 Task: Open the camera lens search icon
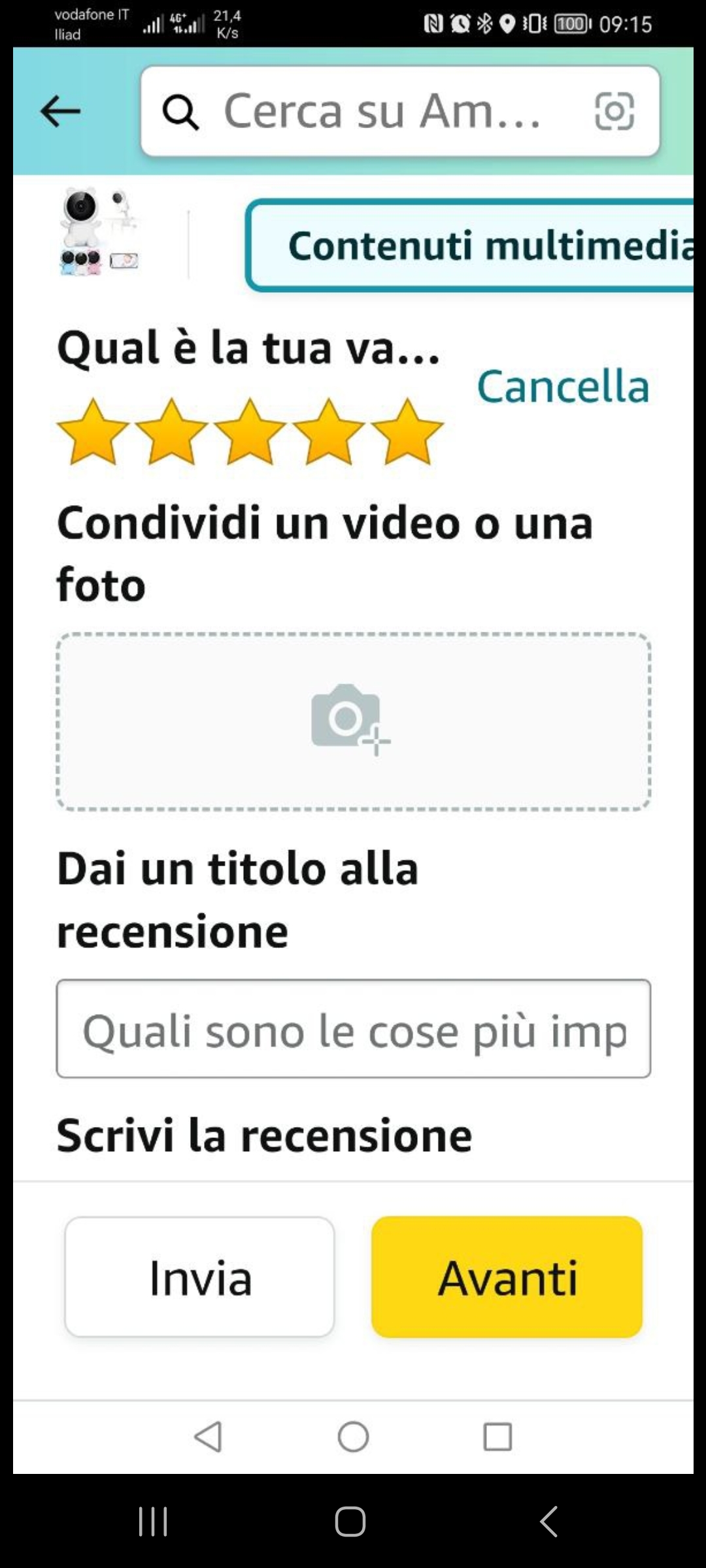(x=614, y=111)
